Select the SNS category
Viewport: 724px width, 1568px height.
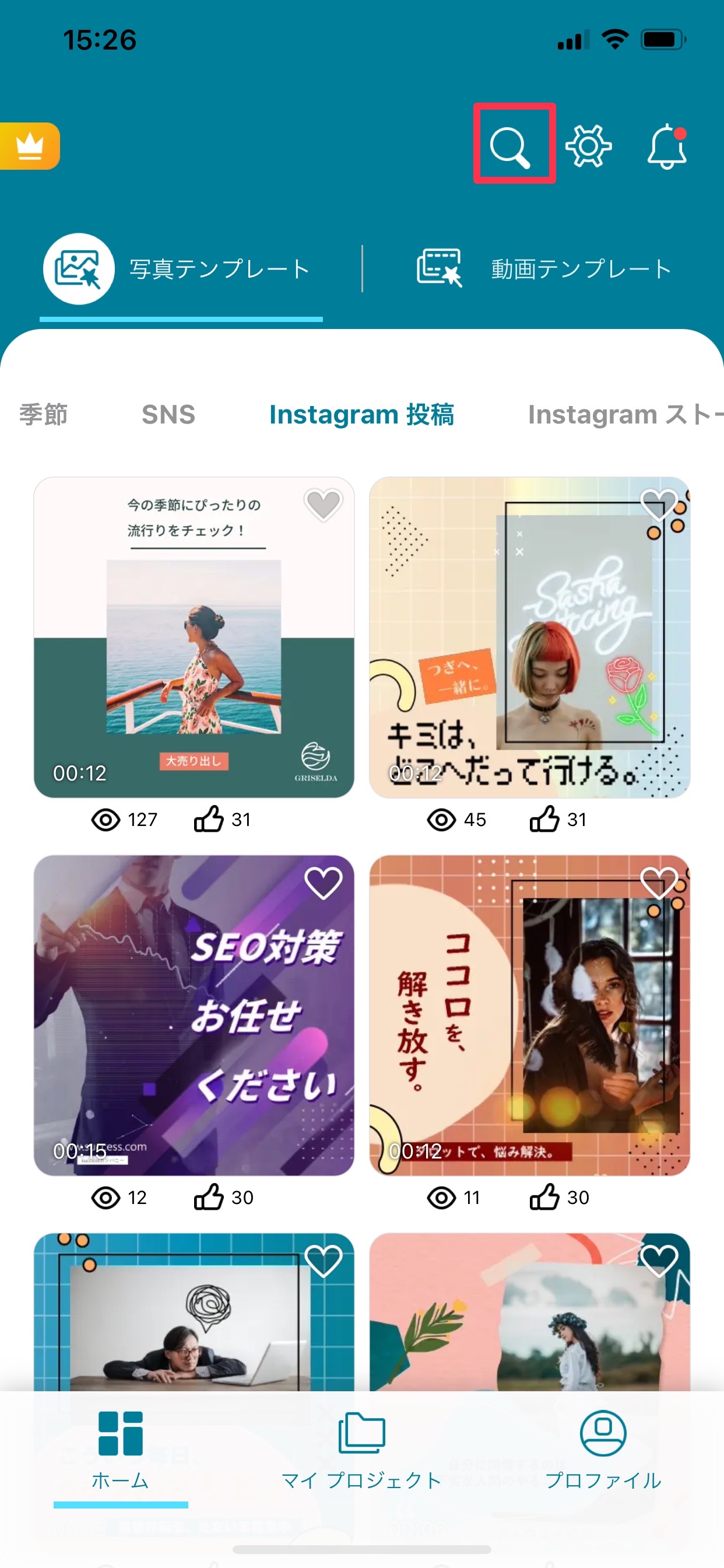pyautogui.click(x=168, y=415)
